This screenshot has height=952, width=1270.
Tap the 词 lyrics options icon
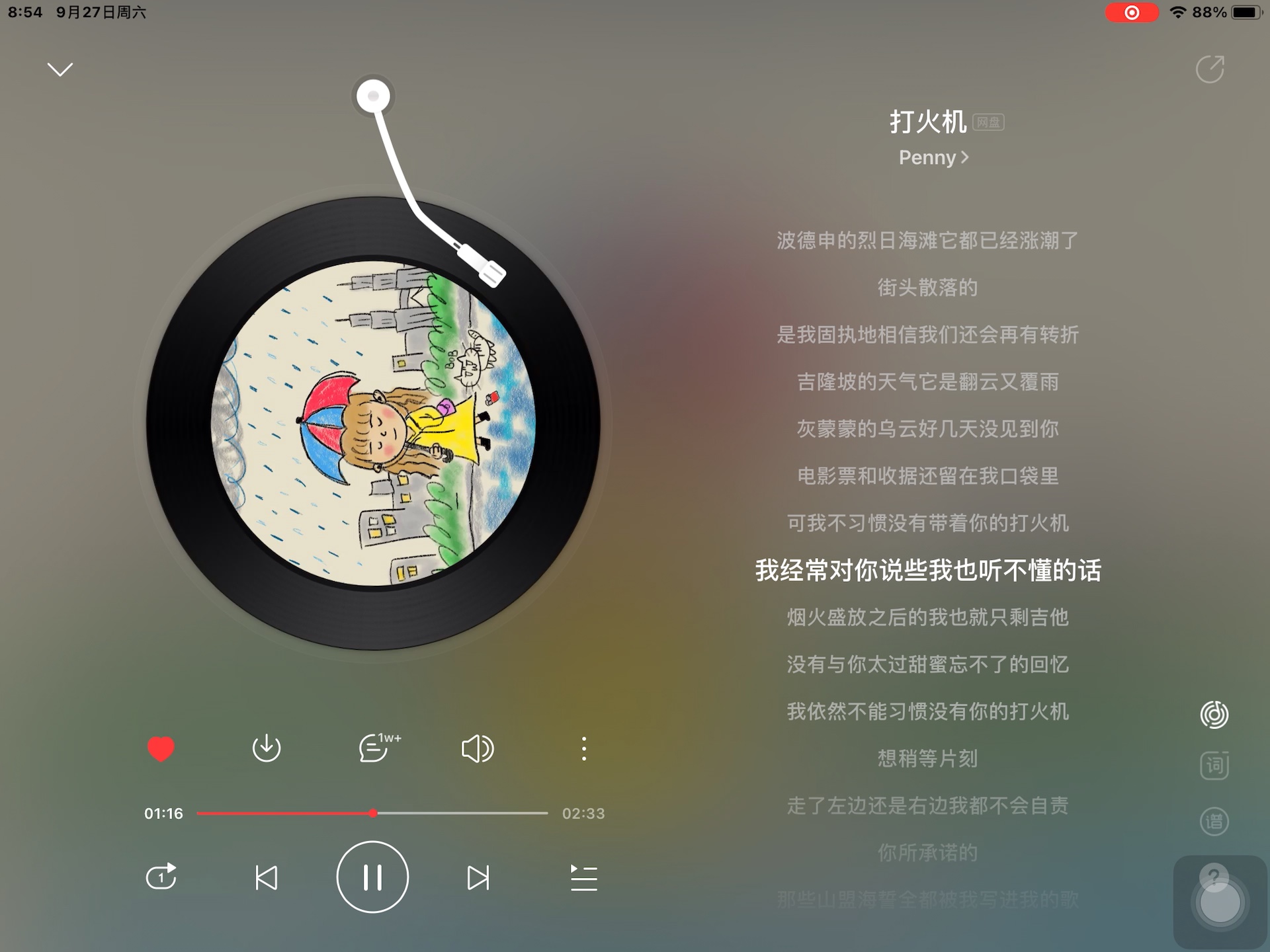click(1214, 766)
